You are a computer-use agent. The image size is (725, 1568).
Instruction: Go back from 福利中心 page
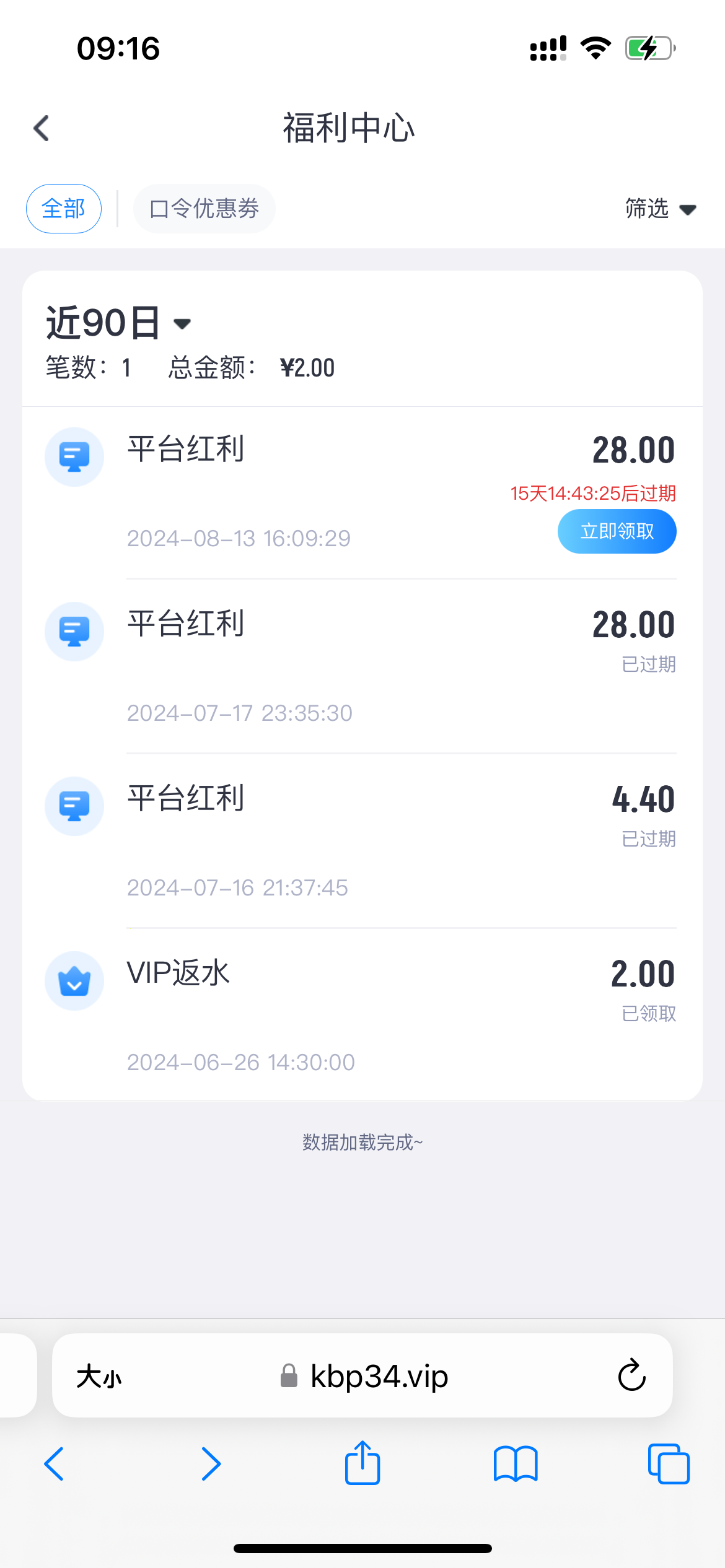(x=42, y=128)
